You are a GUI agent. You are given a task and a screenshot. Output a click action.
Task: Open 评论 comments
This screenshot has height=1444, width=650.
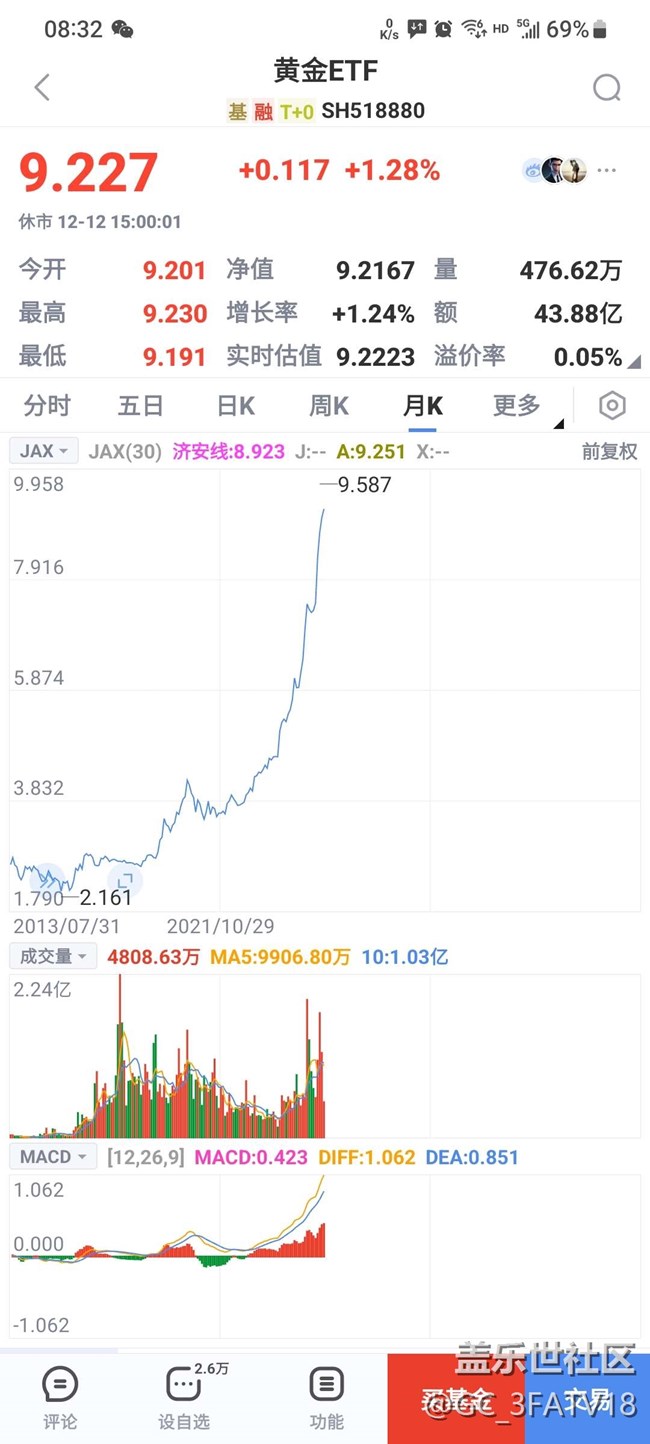(60, 1398)
